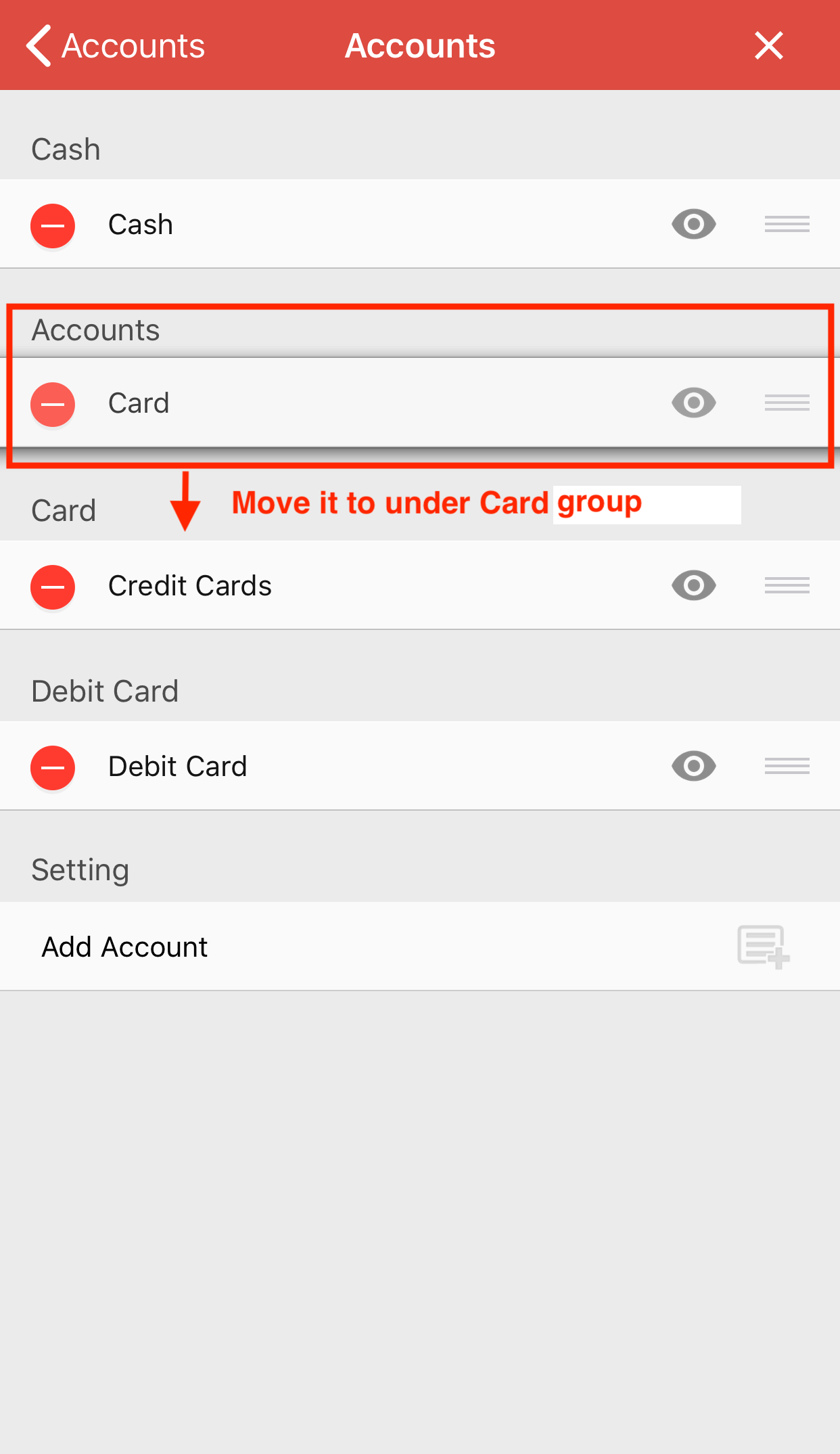Toggle visibility of Credit Cards

tap(694, 585)
